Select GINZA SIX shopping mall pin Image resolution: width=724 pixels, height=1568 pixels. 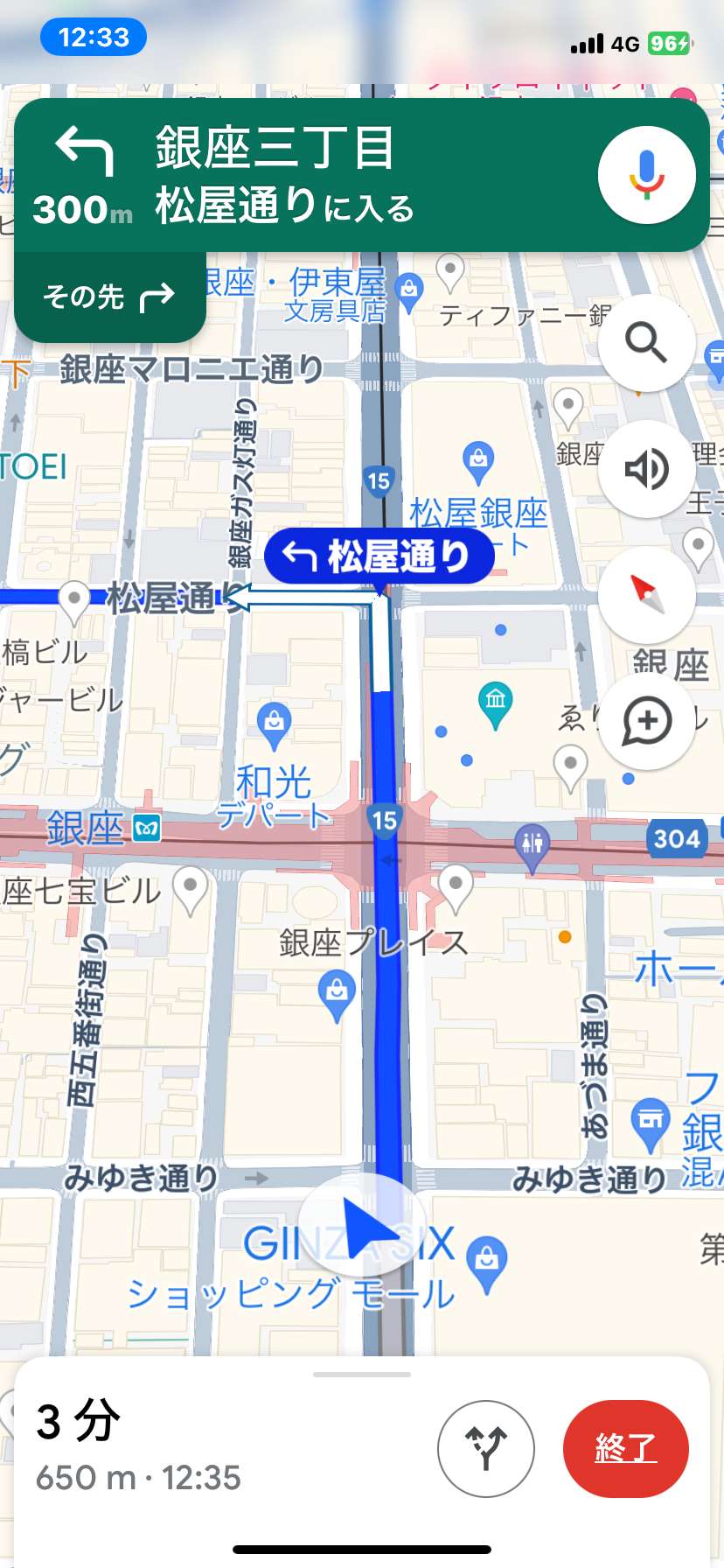(x=487, y=1264)
